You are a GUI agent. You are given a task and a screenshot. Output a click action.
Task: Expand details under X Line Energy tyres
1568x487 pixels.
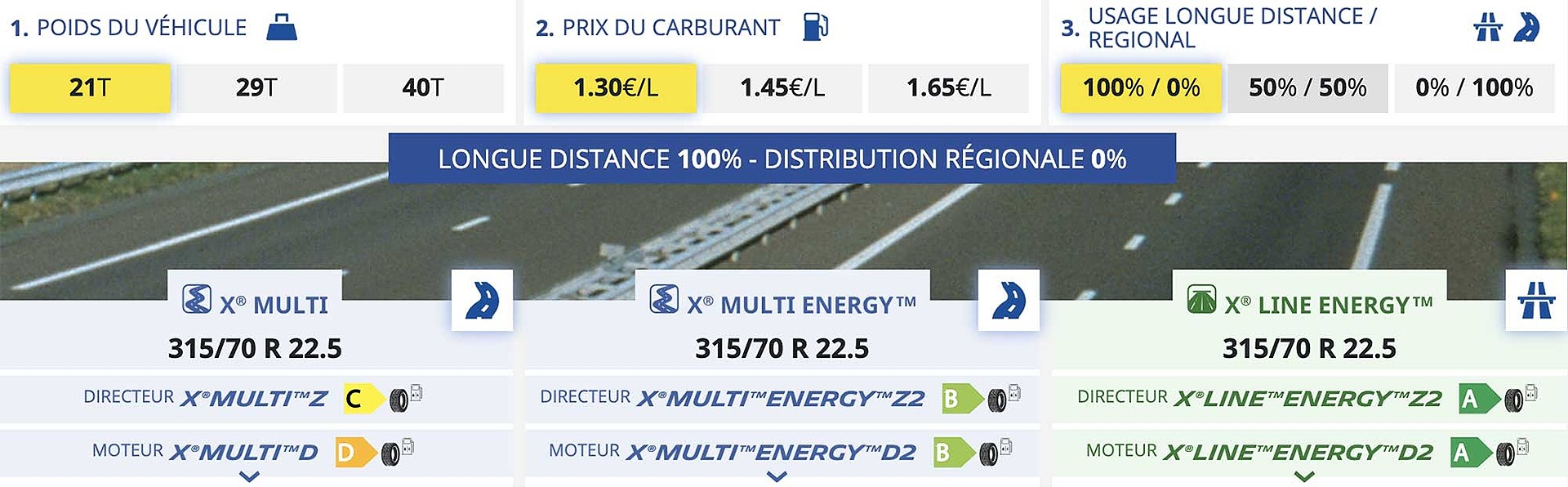(1305, 476)
